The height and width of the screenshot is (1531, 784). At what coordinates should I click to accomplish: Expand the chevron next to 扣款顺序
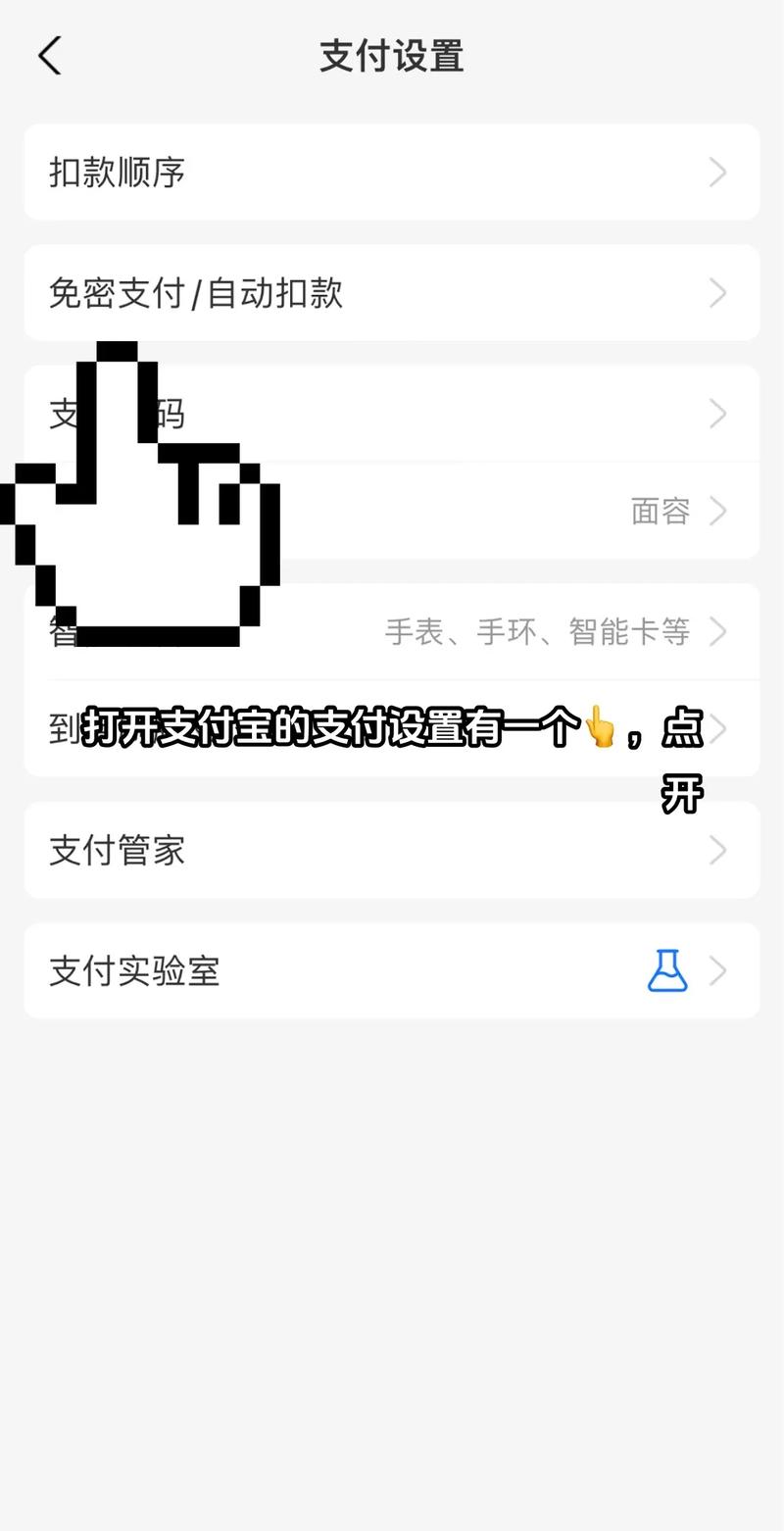(718, 172)
